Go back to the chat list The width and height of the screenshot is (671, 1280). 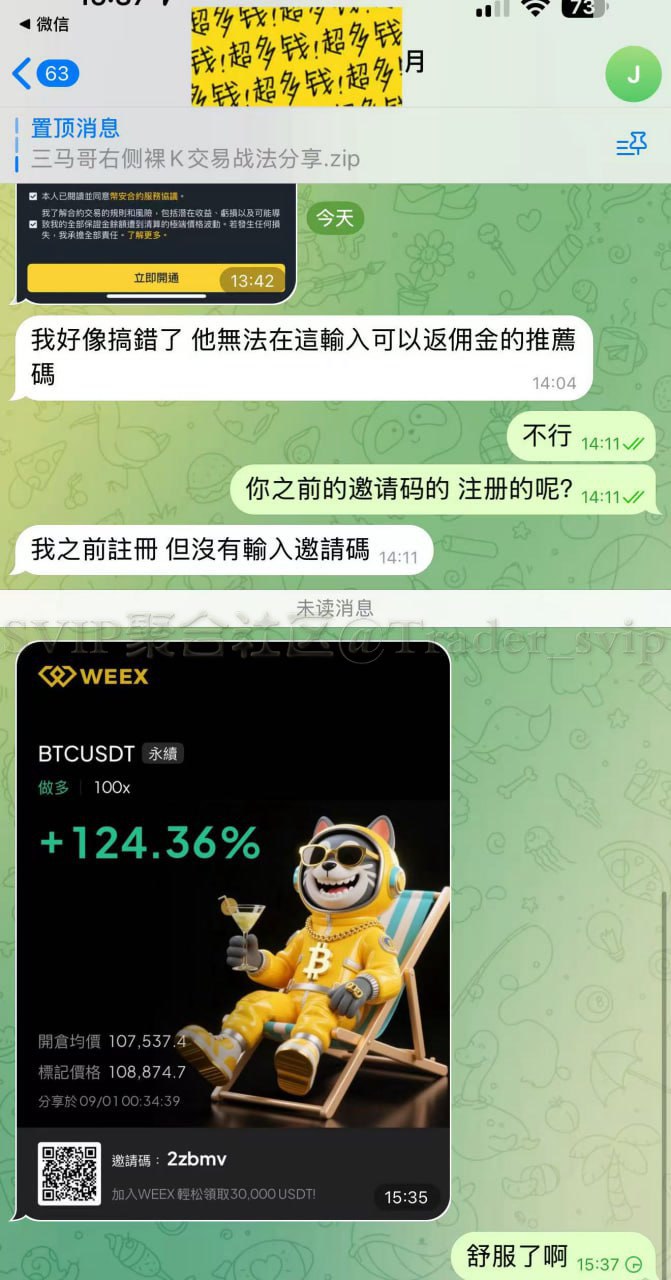coord(45,73)
